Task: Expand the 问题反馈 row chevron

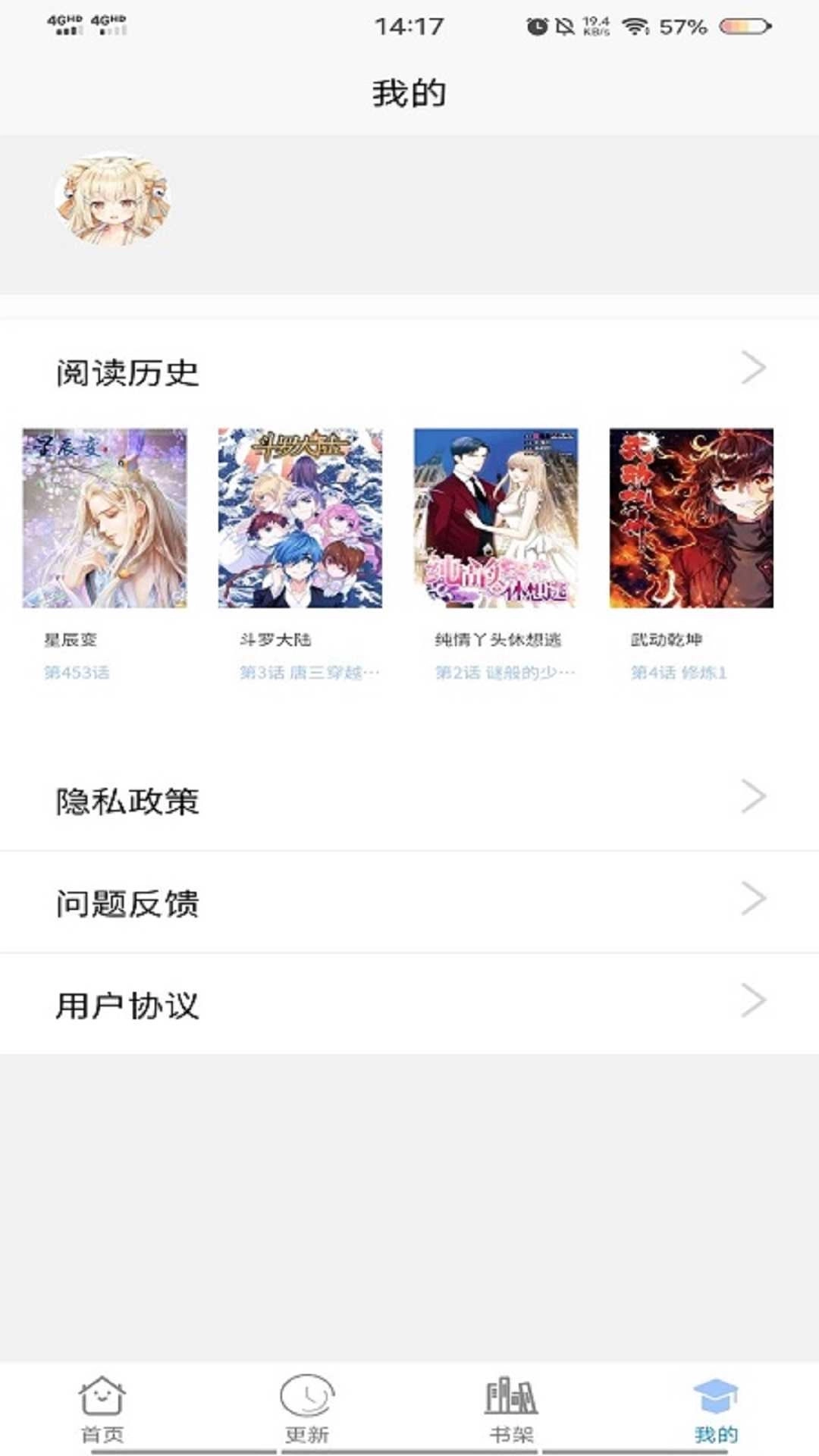Action: (754, 900)
